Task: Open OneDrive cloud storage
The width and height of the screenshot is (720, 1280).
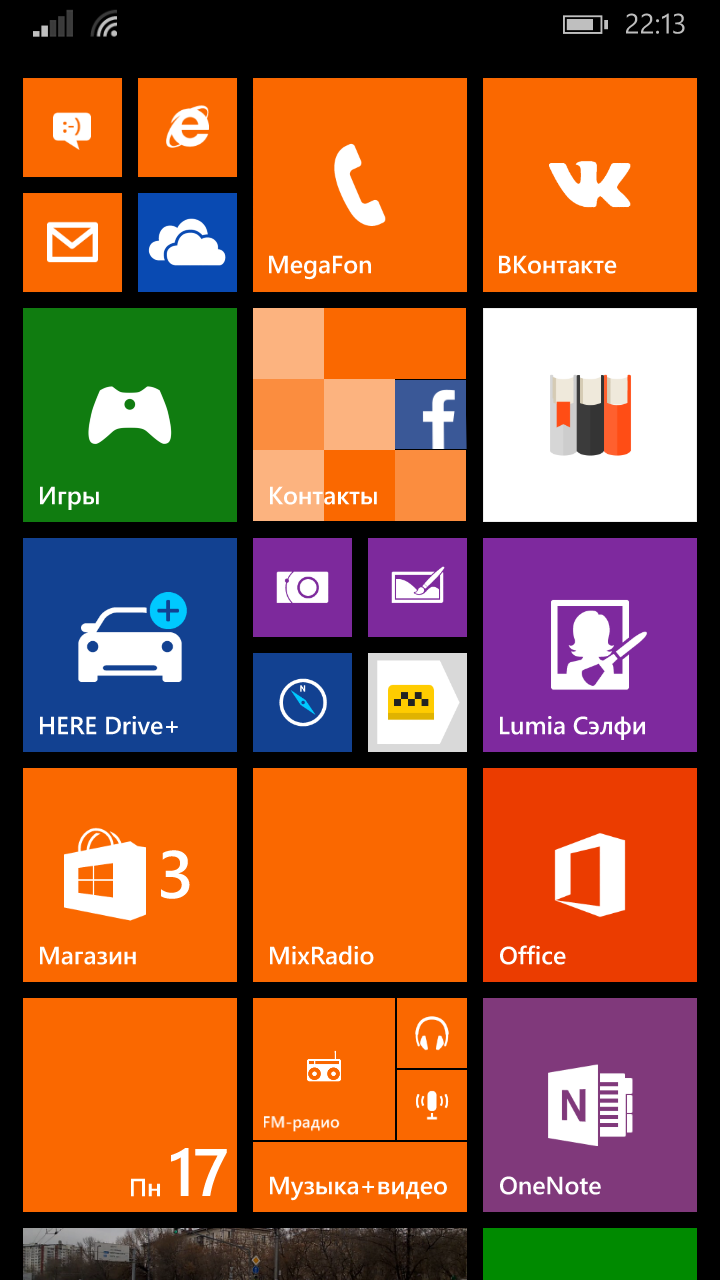Action: tap(187, 242)
